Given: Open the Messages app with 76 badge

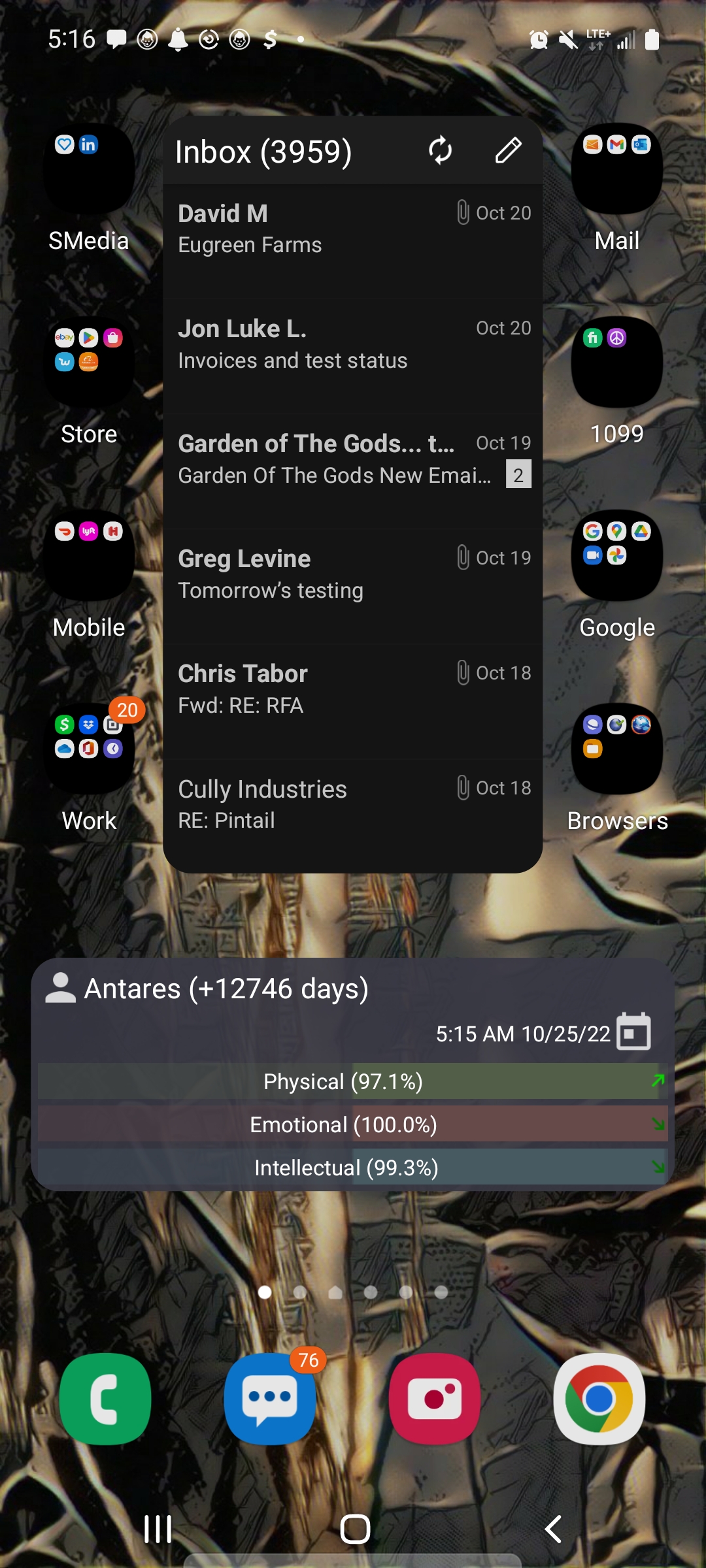Looking at the screenshot, I should click(270, 1399).
